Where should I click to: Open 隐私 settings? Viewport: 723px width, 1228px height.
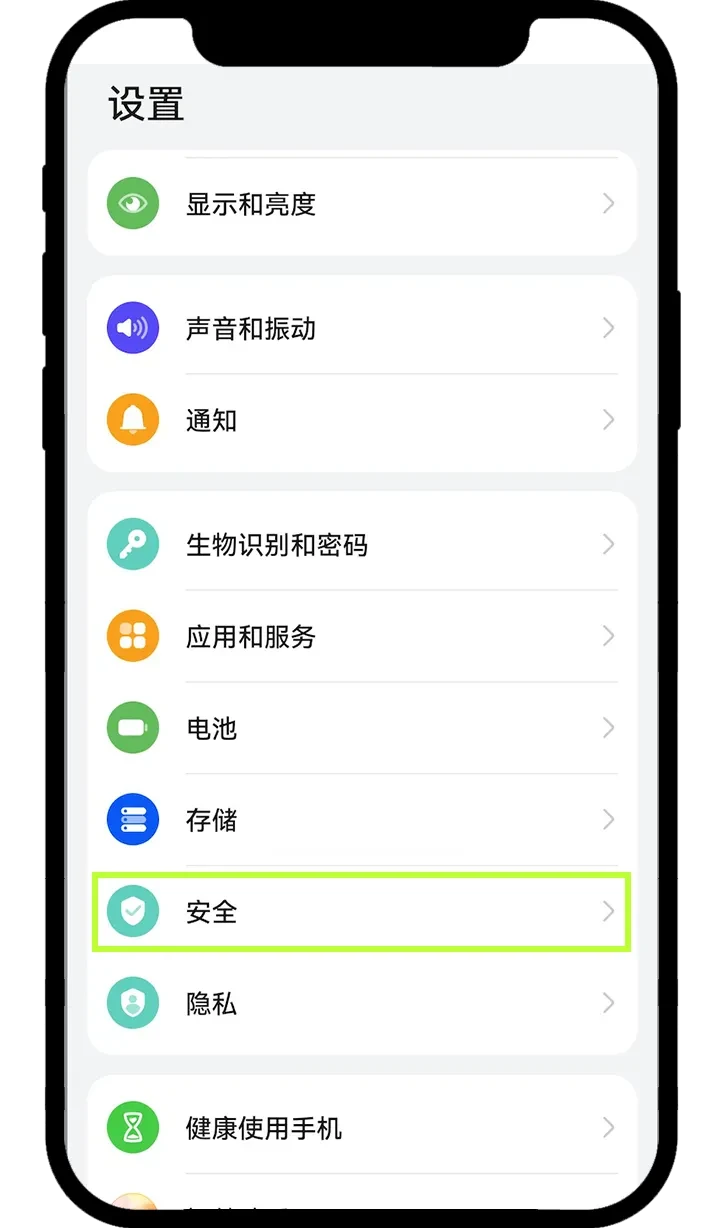[360, 1003]
